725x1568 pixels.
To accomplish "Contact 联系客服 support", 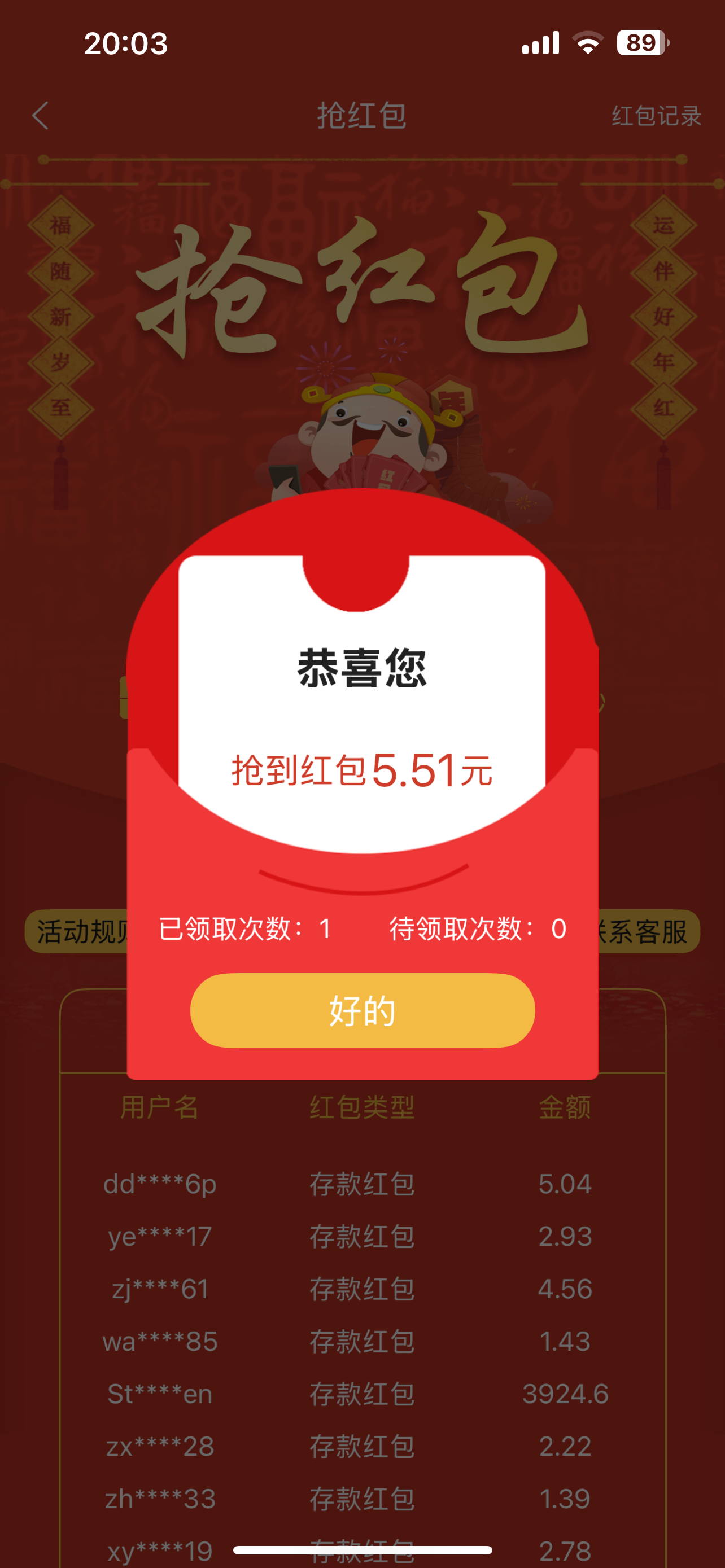I will (648, 931).
